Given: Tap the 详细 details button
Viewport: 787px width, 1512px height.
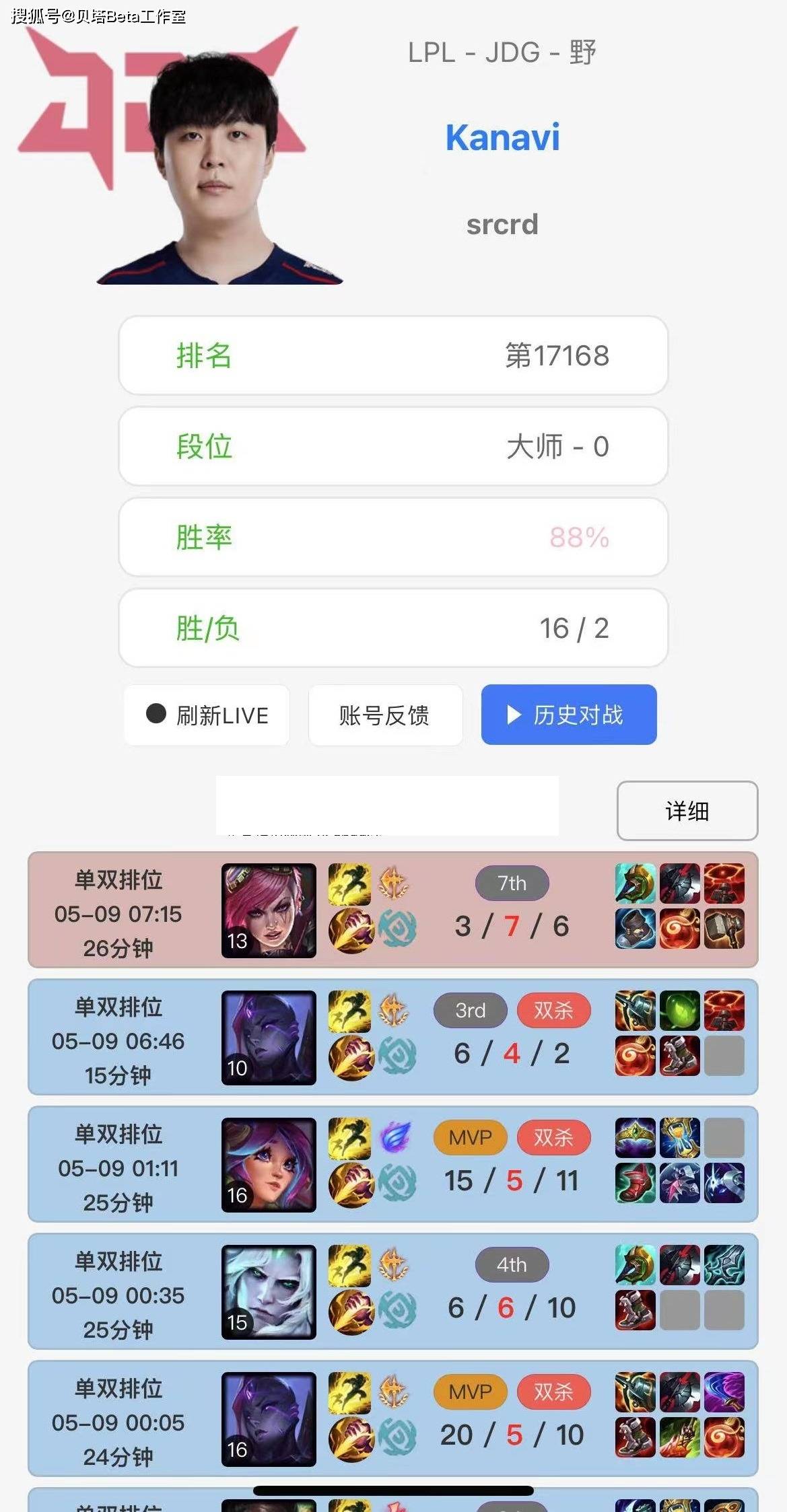Looking at the screenshot, I should tap(687, 811).
